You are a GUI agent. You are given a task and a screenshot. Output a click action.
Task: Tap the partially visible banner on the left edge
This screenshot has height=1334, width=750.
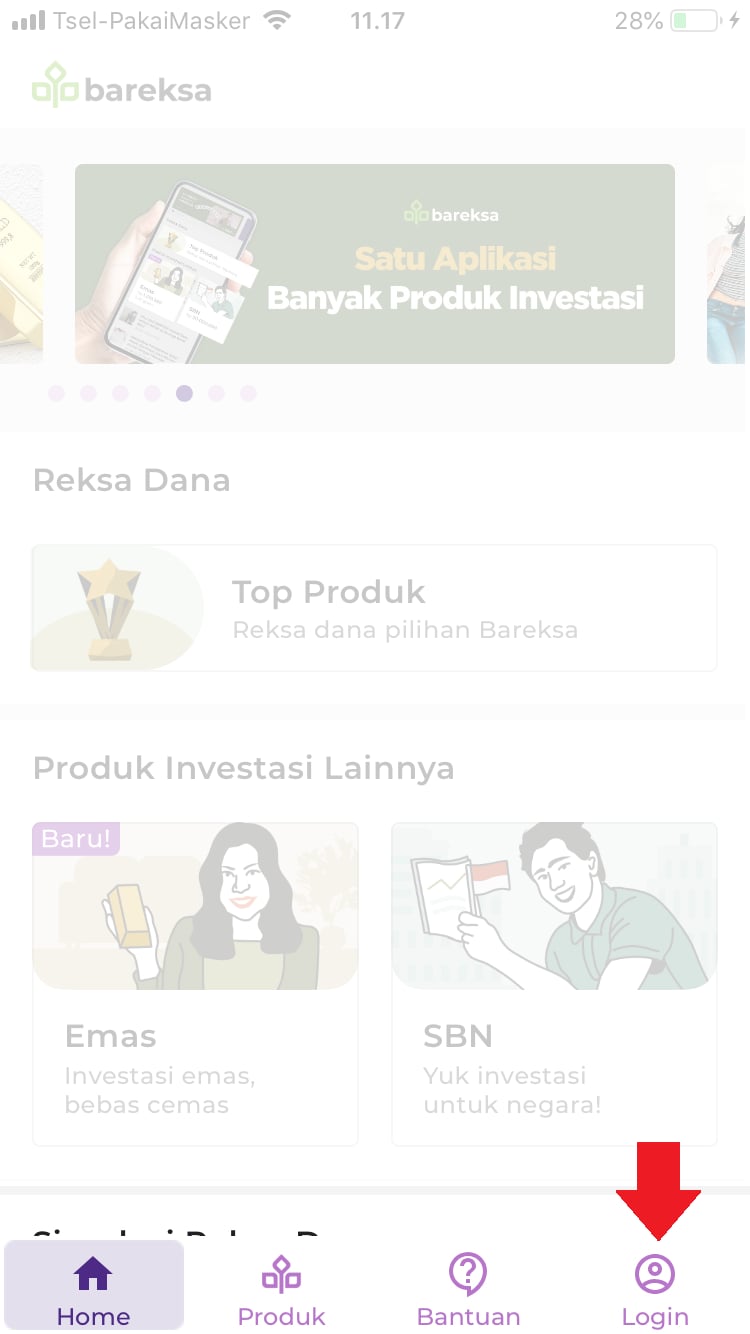22,263
